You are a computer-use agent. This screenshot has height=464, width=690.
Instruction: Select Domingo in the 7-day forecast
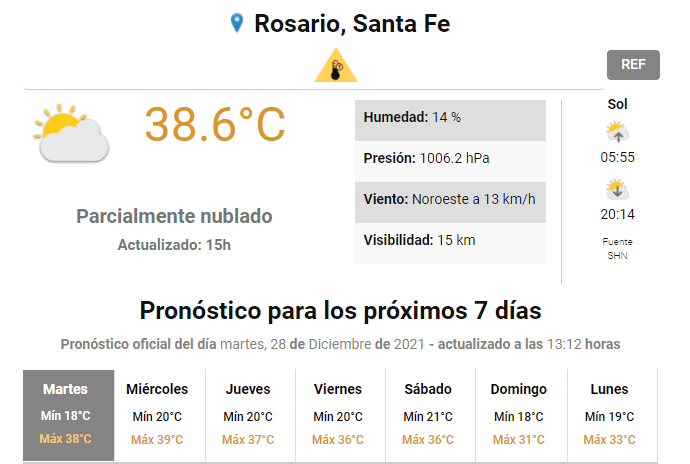[519, 414]
